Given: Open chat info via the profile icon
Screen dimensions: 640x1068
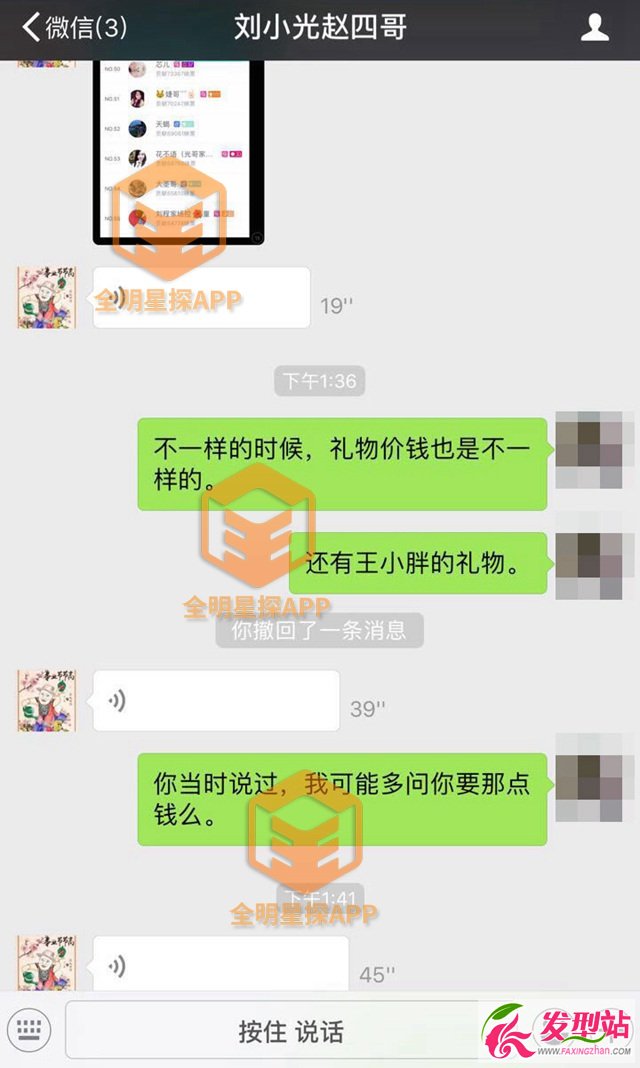Looking at the screenshot, I should point(595,27).
